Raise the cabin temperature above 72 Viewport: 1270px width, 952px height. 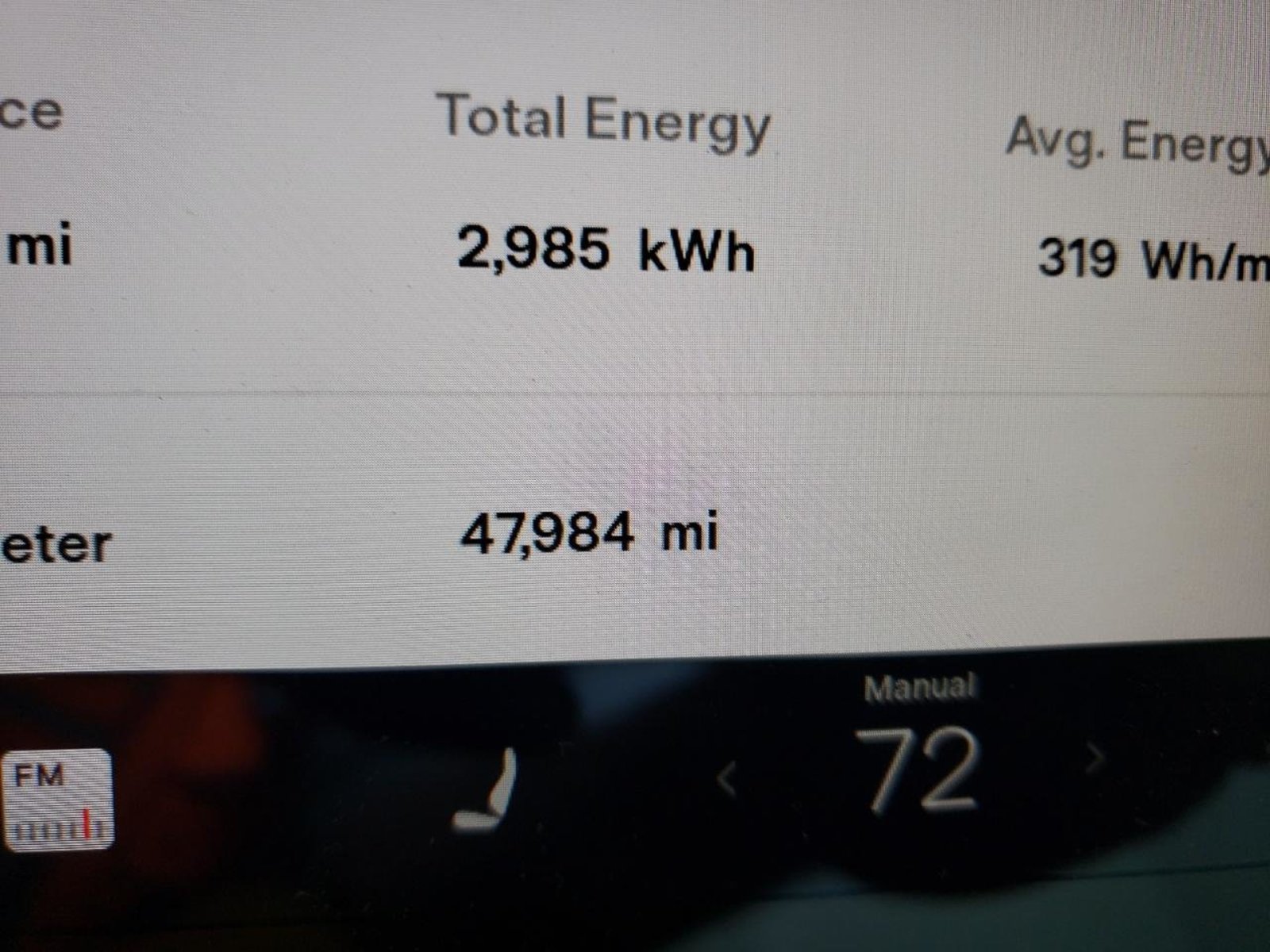tap(1095, 759)
